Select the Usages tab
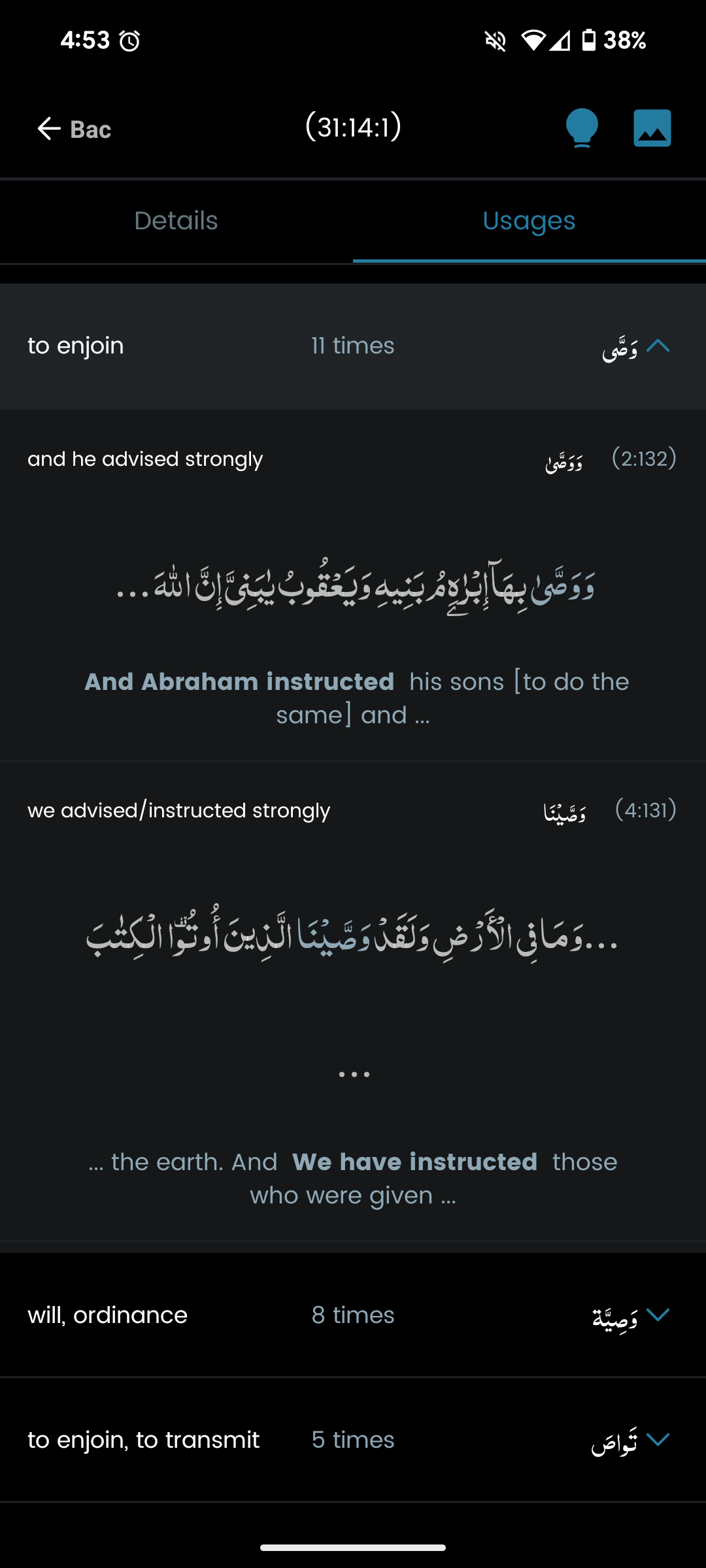The image size is (706, 1568). tap(529, 221)
